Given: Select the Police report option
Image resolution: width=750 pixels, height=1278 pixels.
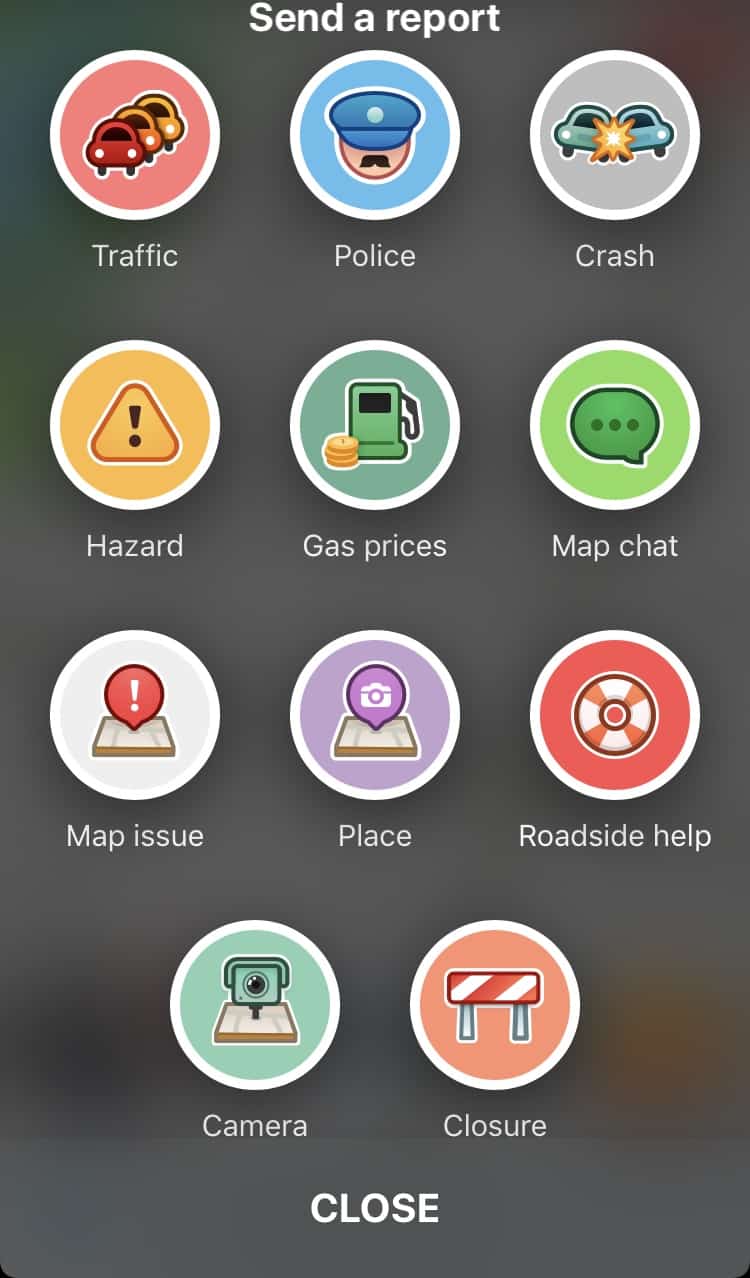Looking at the screenshot, I should [375, 136].
